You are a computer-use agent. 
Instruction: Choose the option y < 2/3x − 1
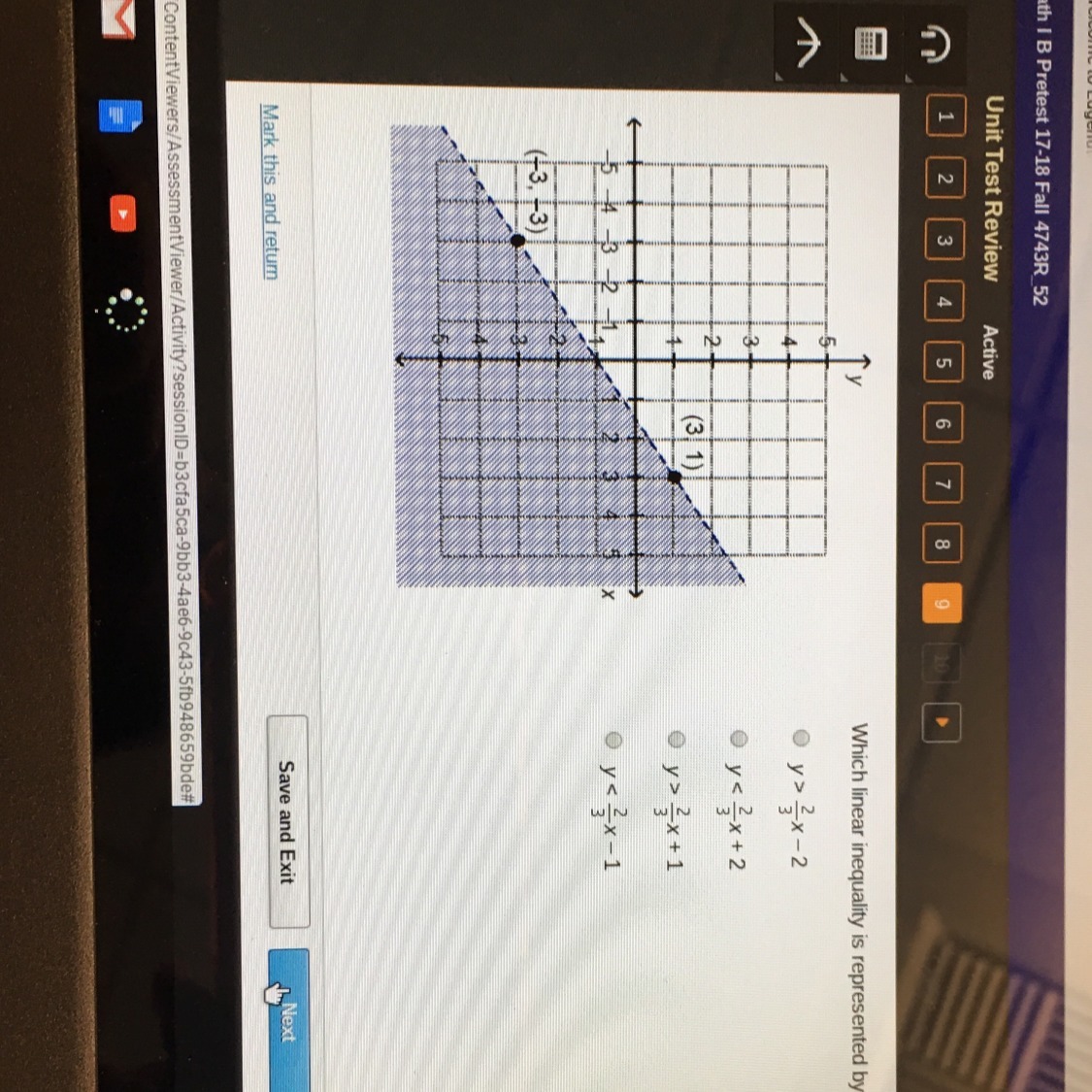(x=612, y=739)
